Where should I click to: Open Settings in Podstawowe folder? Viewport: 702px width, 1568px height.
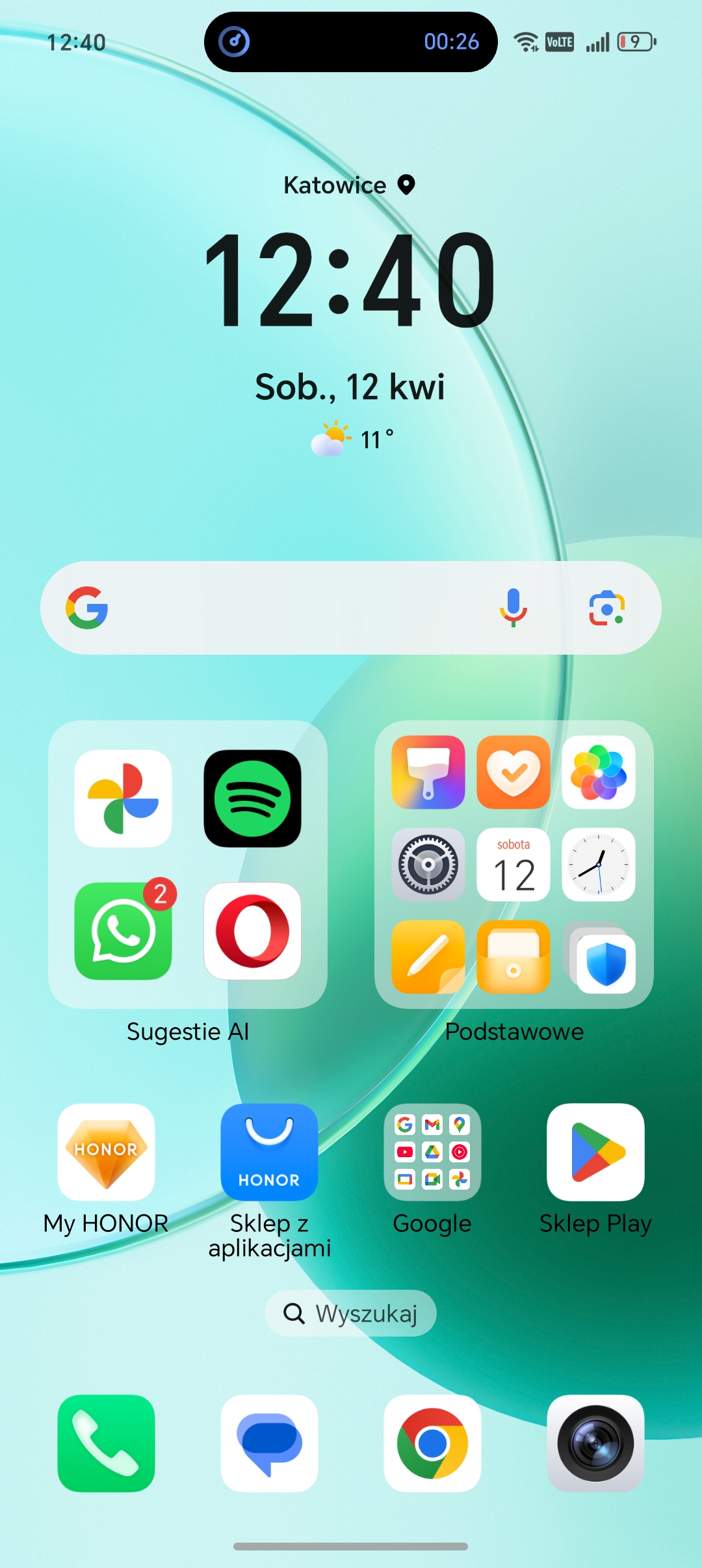click(428, 865)
